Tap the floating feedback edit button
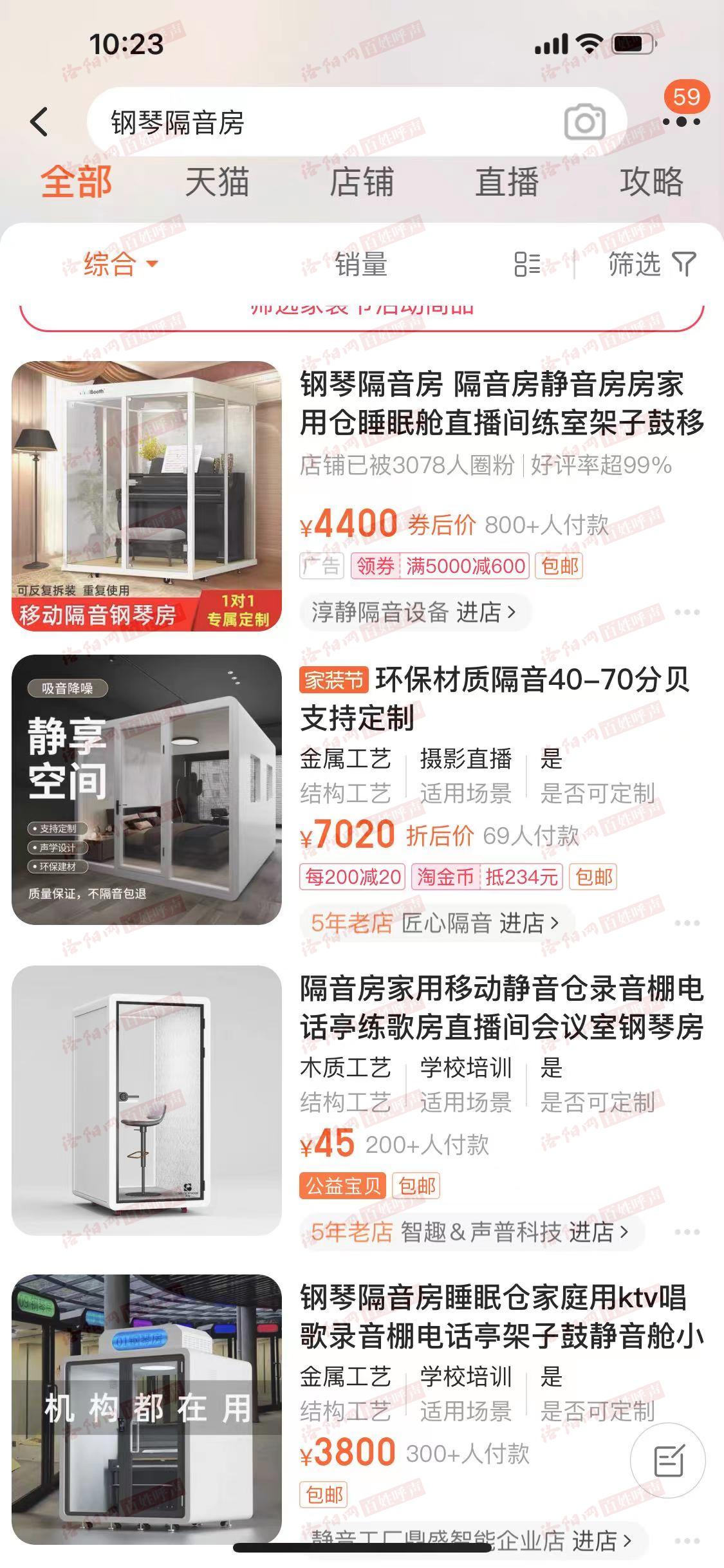 (x=668, y=1461)
